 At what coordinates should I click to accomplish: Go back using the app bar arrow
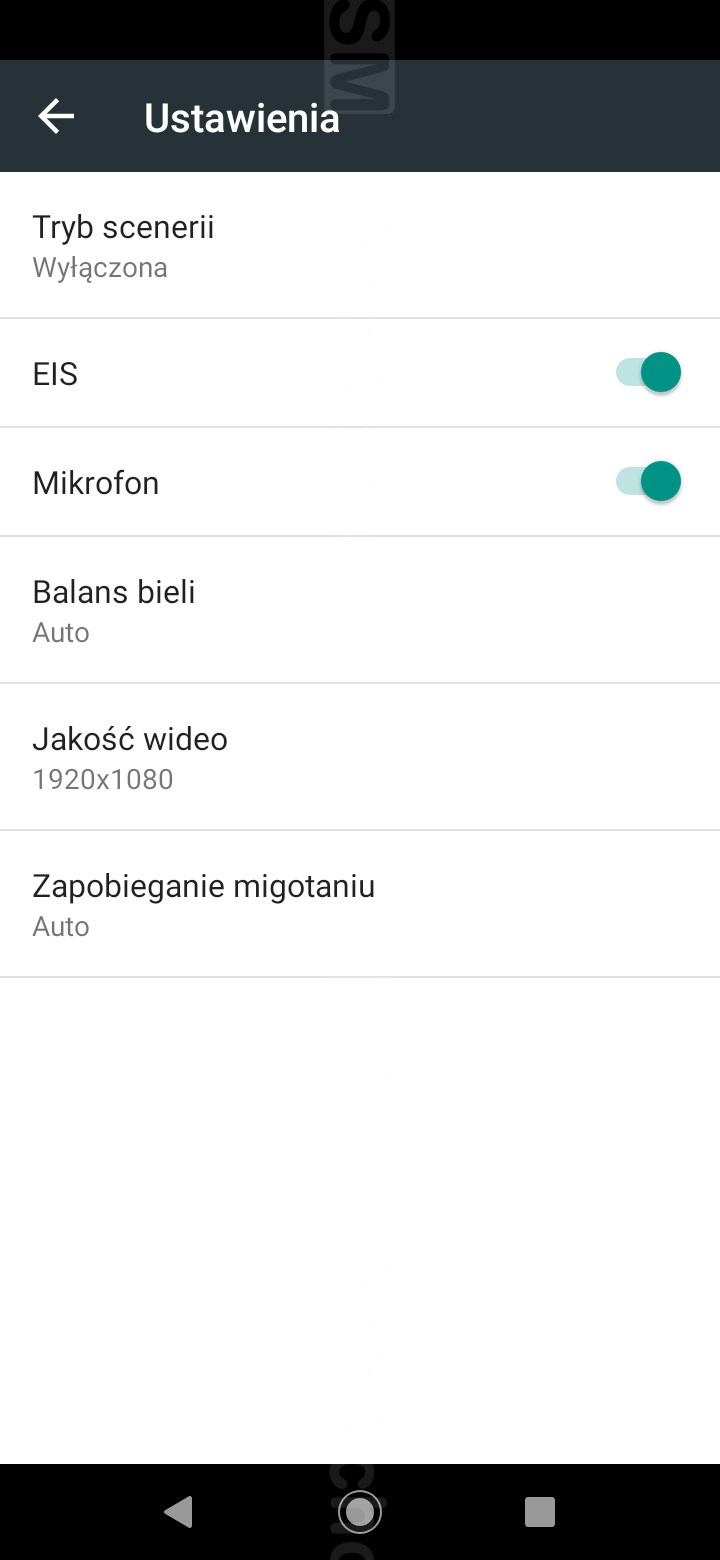[x=56, y=117]
